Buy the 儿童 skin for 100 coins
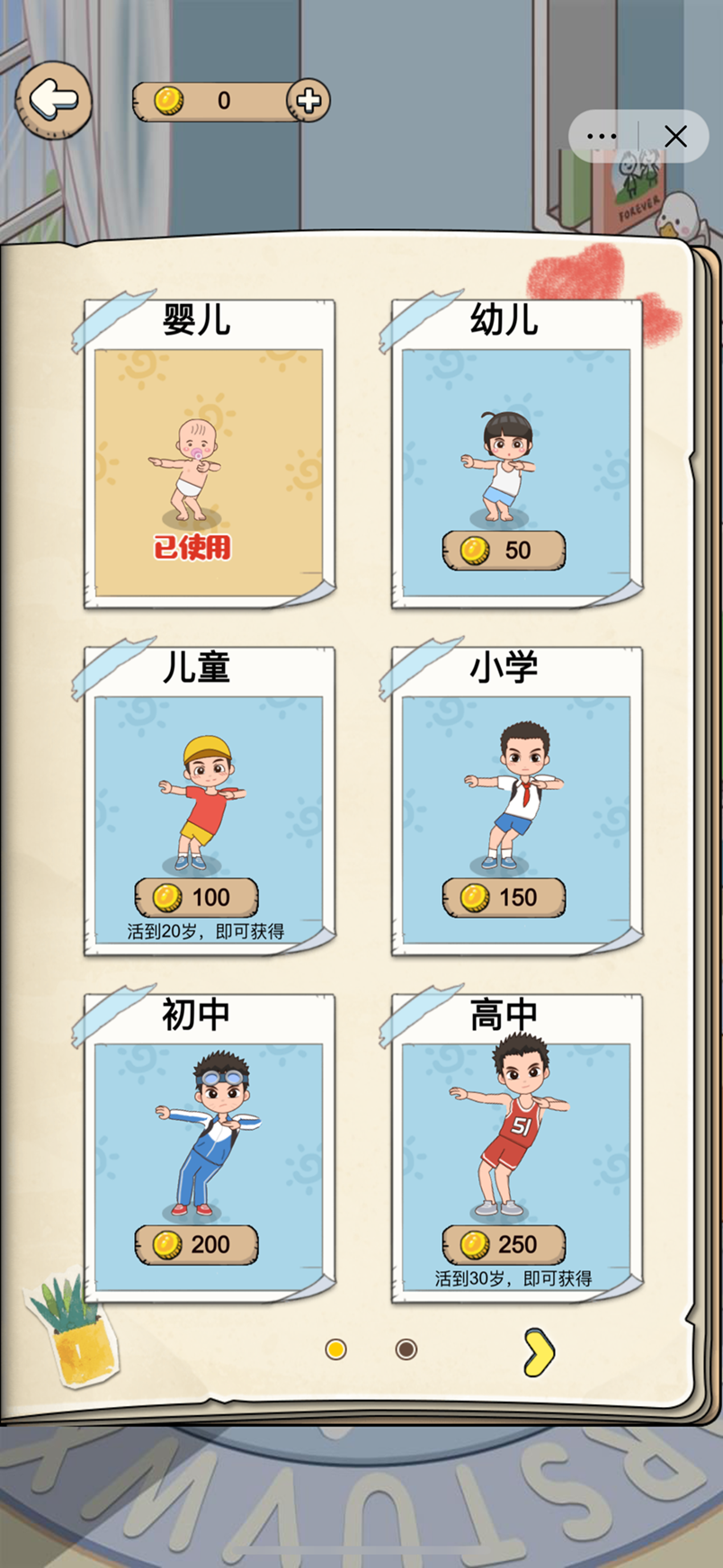Image resolution: width=723 pixels, height=1568 pixels. tap(194, 897)
